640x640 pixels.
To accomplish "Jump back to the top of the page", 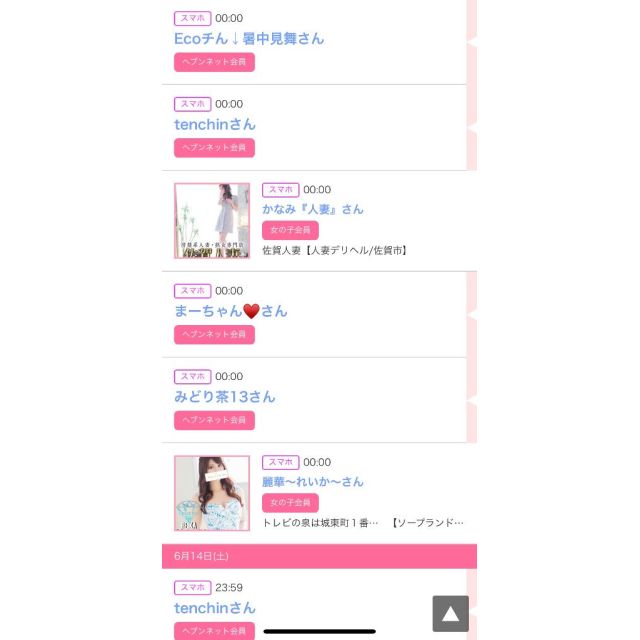I will 450,613.
